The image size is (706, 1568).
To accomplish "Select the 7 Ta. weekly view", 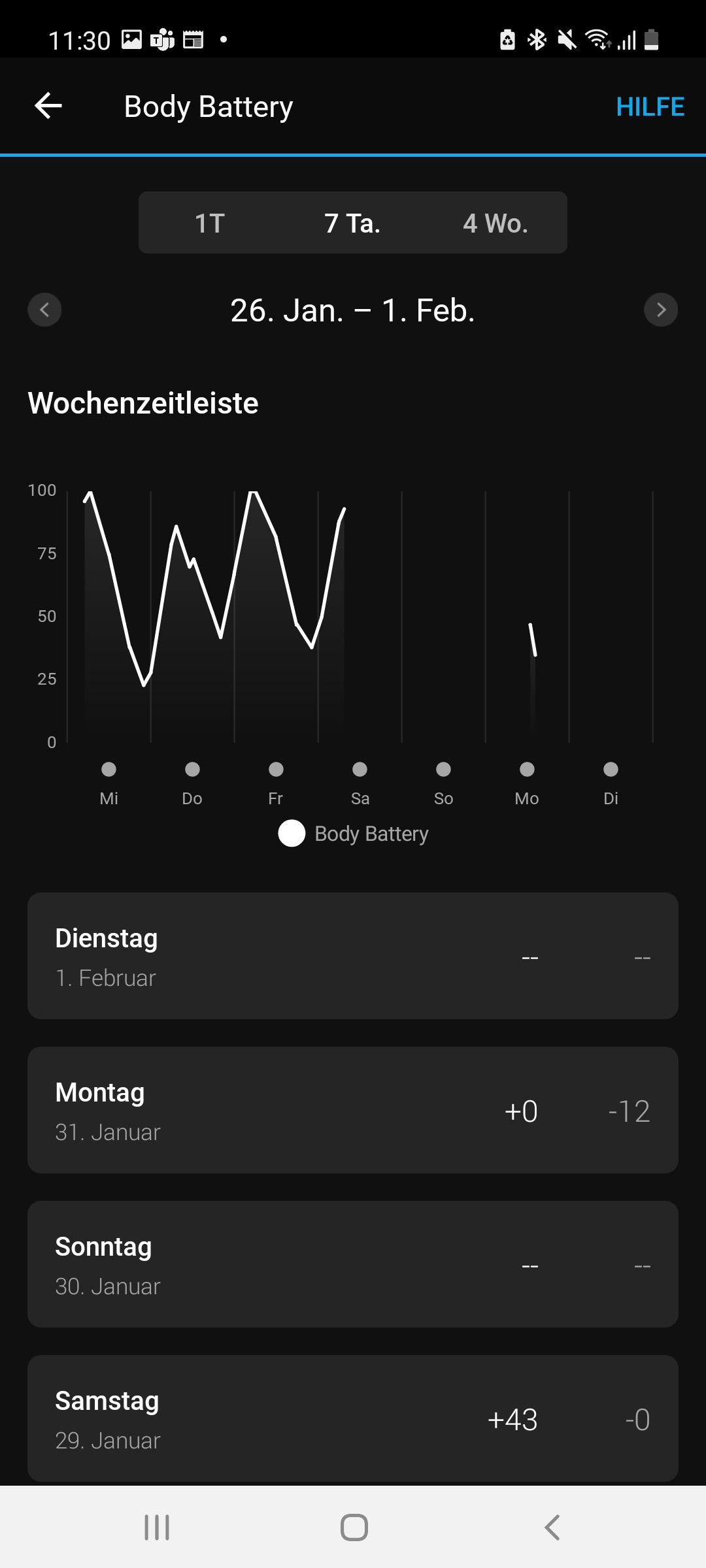I will [352, 223].
